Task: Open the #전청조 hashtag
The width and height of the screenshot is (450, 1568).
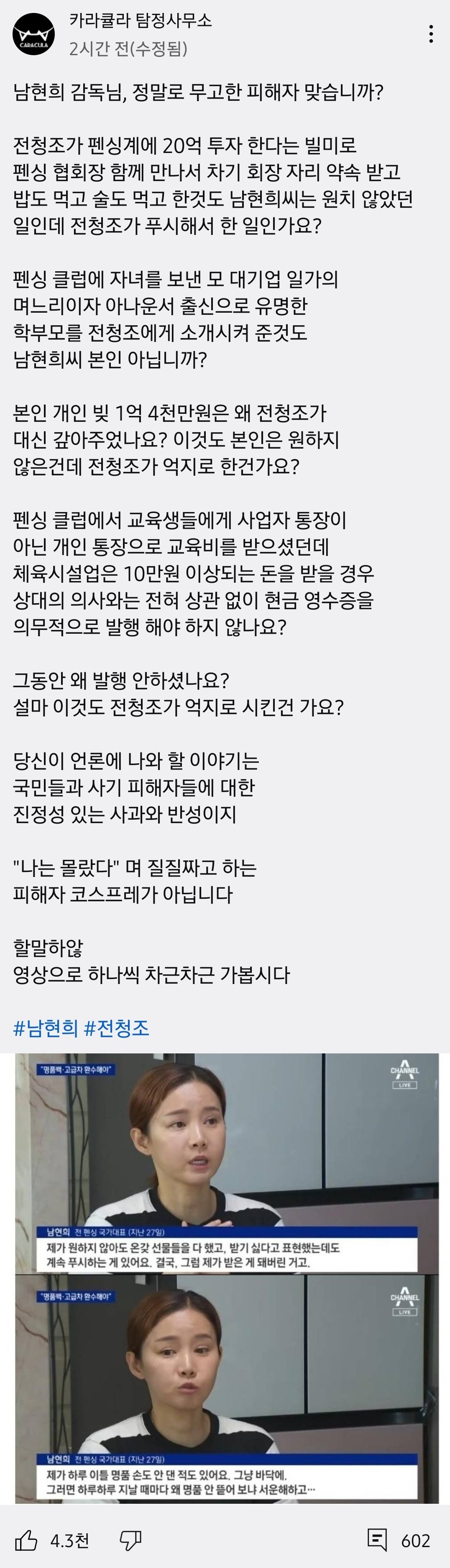Action: pyautogui.click(x=116, y=1028)
